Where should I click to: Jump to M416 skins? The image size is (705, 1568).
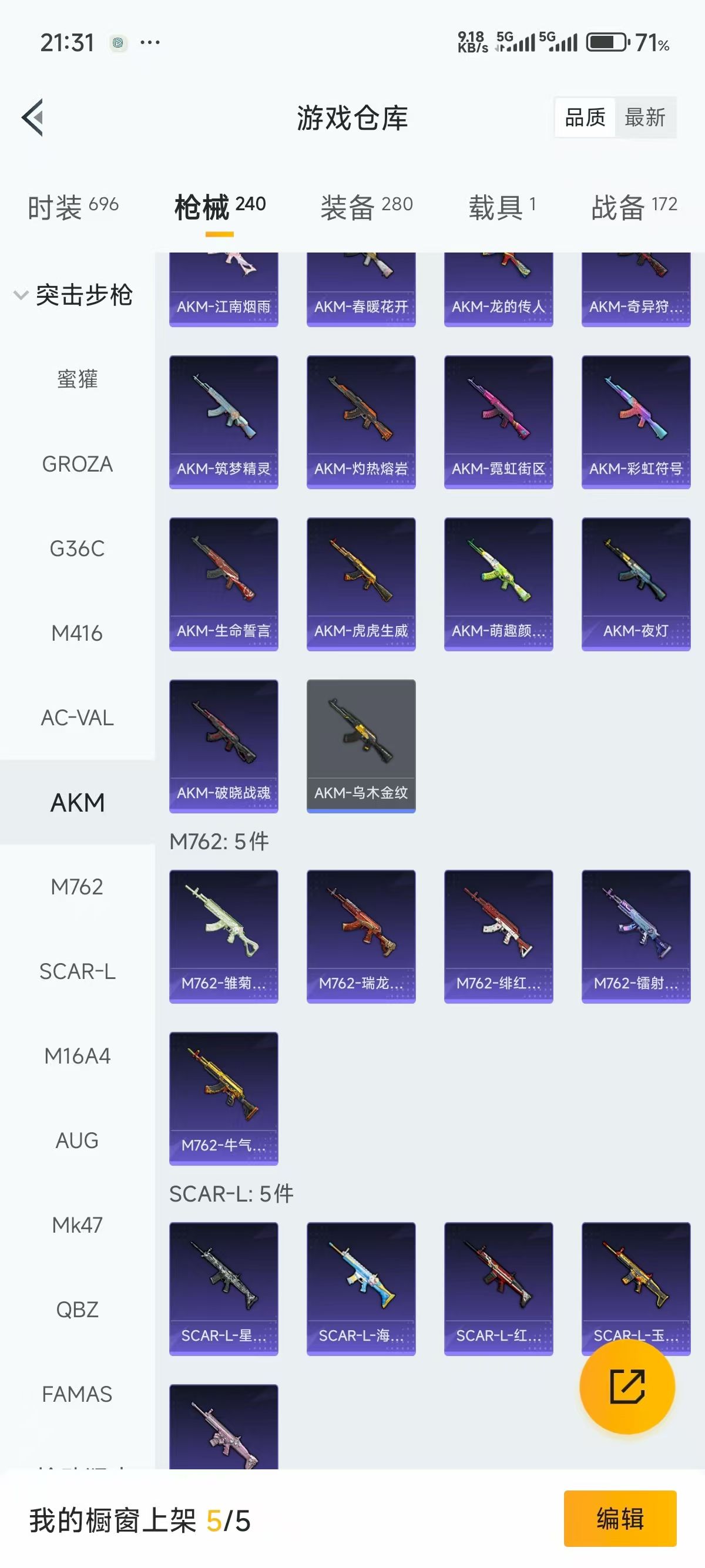[78, 634]
